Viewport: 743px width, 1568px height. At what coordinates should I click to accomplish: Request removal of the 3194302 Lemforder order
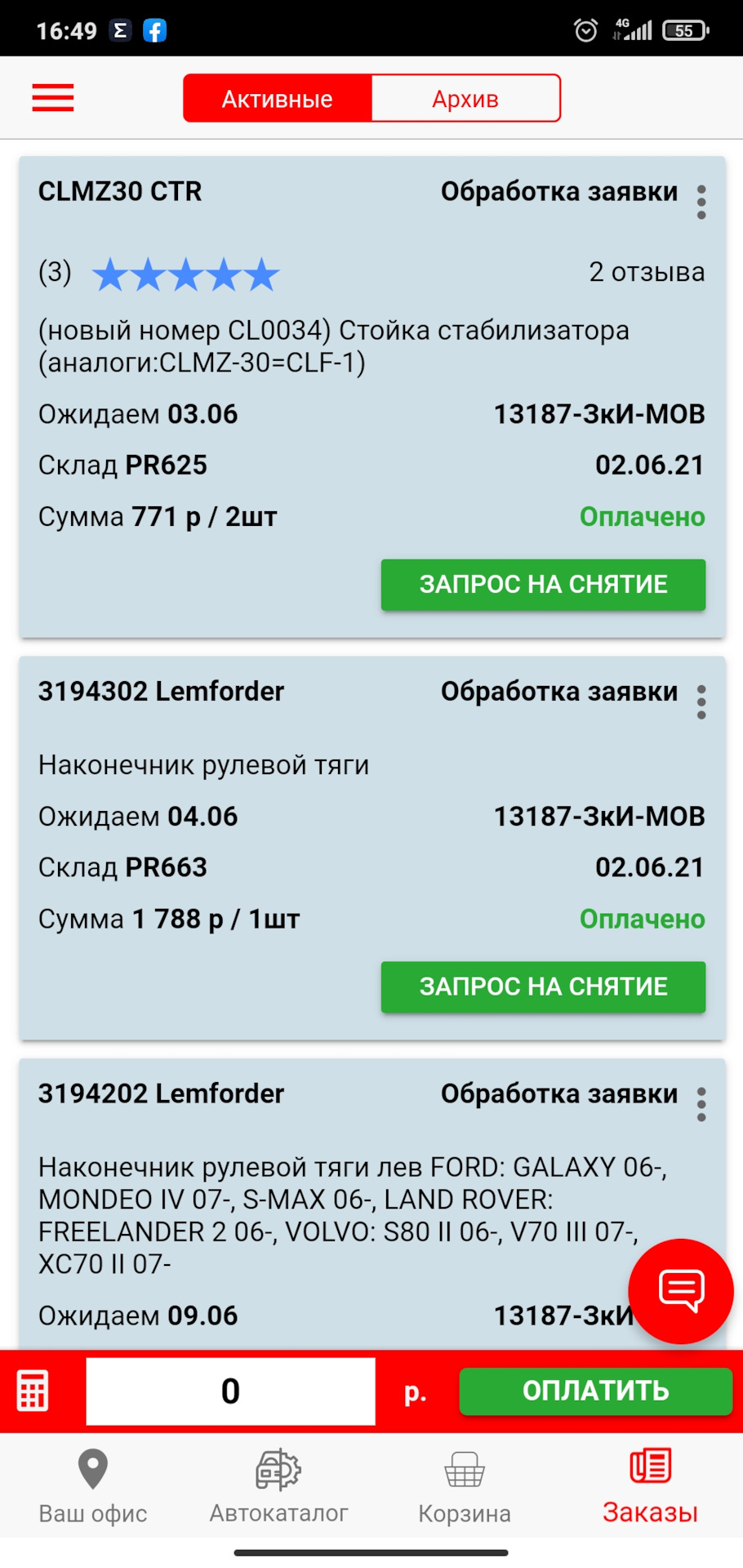point(543,987)
